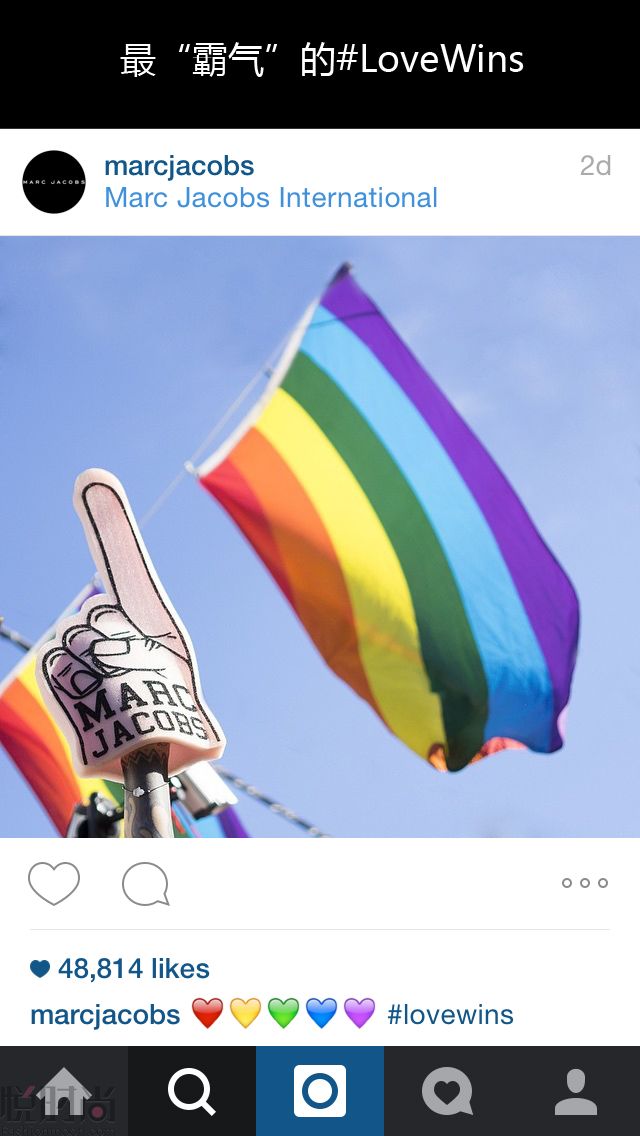Open the marcjacobs username in the post header
This screenshot has height=1136, width=640.
pos(179,166)
